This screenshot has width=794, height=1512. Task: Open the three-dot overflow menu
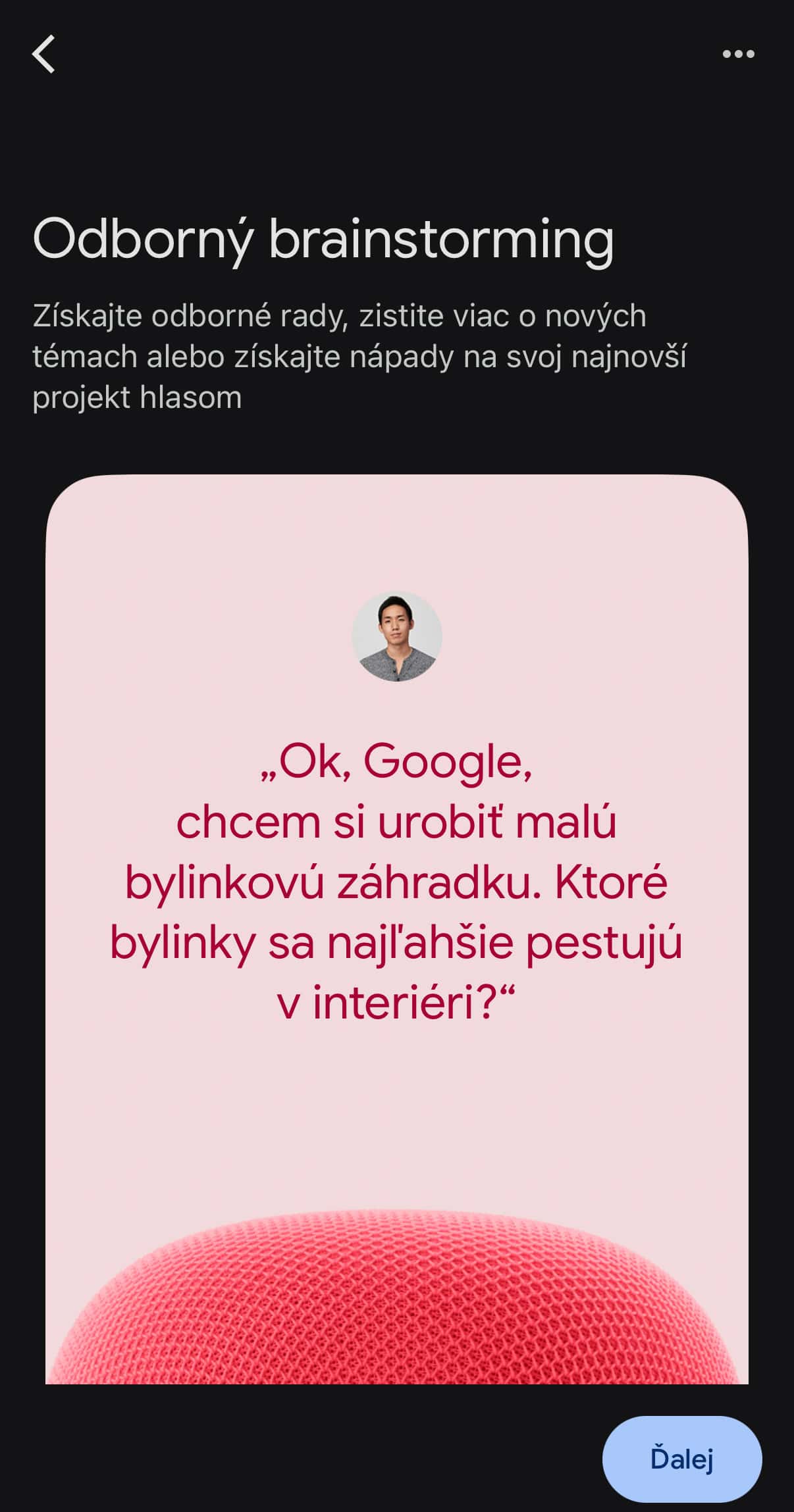[738, 54]
